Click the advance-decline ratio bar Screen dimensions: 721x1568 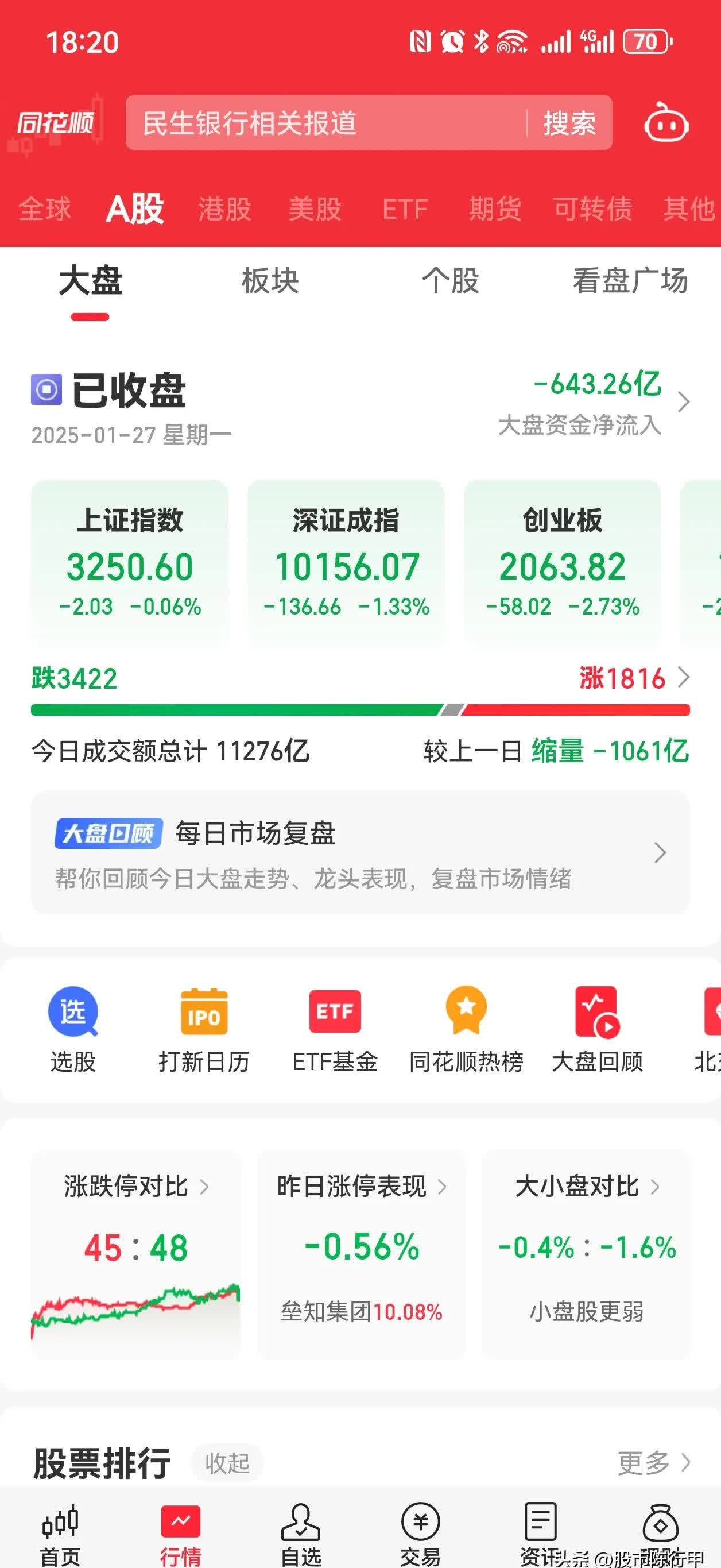(x=360, y=708)
